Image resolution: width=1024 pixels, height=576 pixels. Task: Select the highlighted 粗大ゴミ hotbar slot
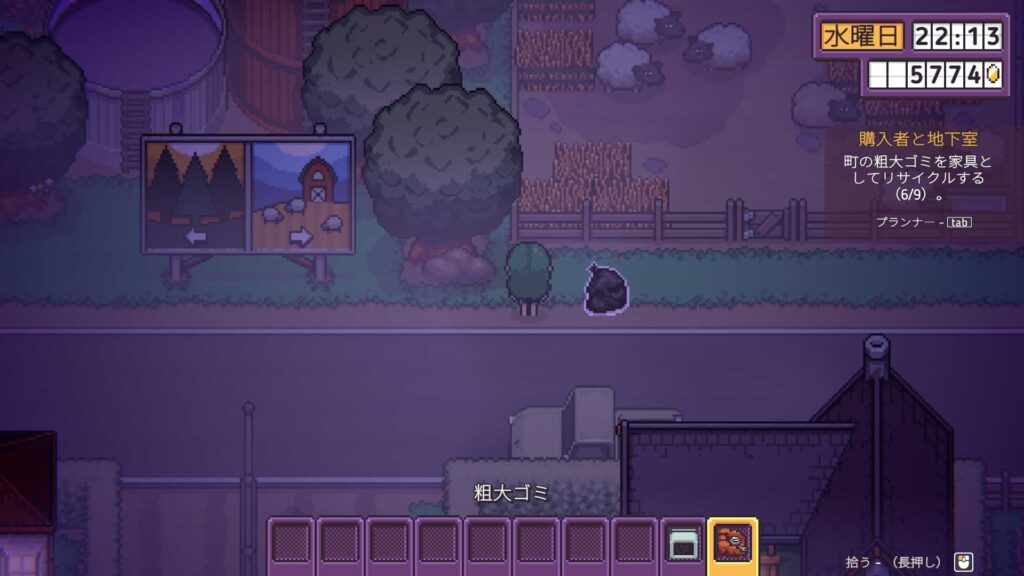pyautogui.click(x=732, y=546)
